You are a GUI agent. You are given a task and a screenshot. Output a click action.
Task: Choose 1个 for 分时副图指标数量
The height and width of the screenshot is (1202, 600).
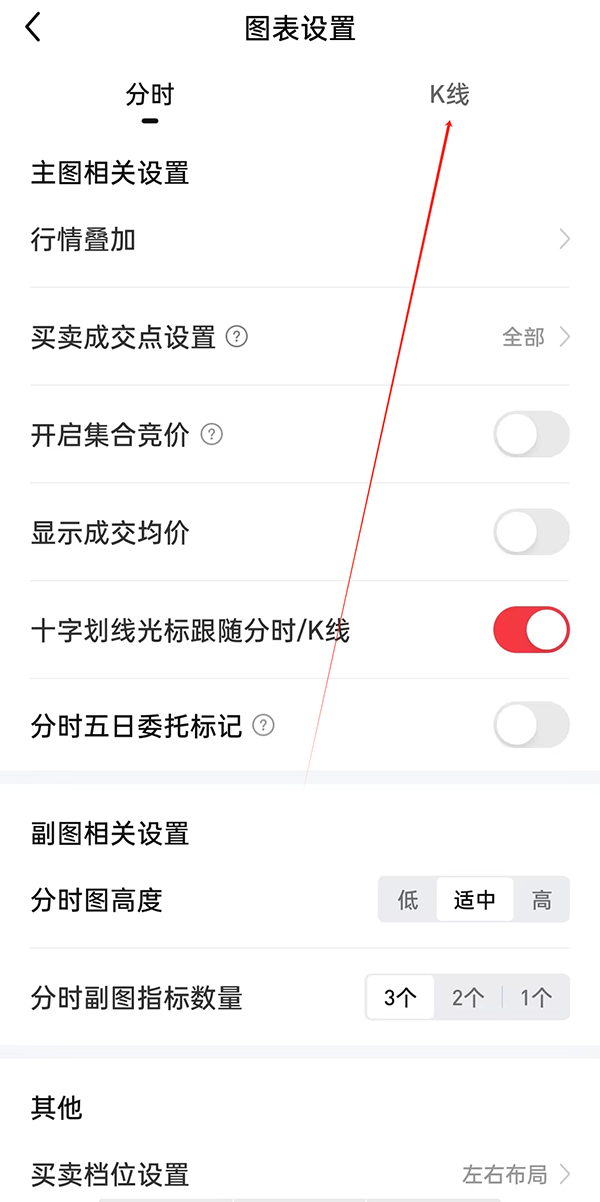click(x=536, y=998)
